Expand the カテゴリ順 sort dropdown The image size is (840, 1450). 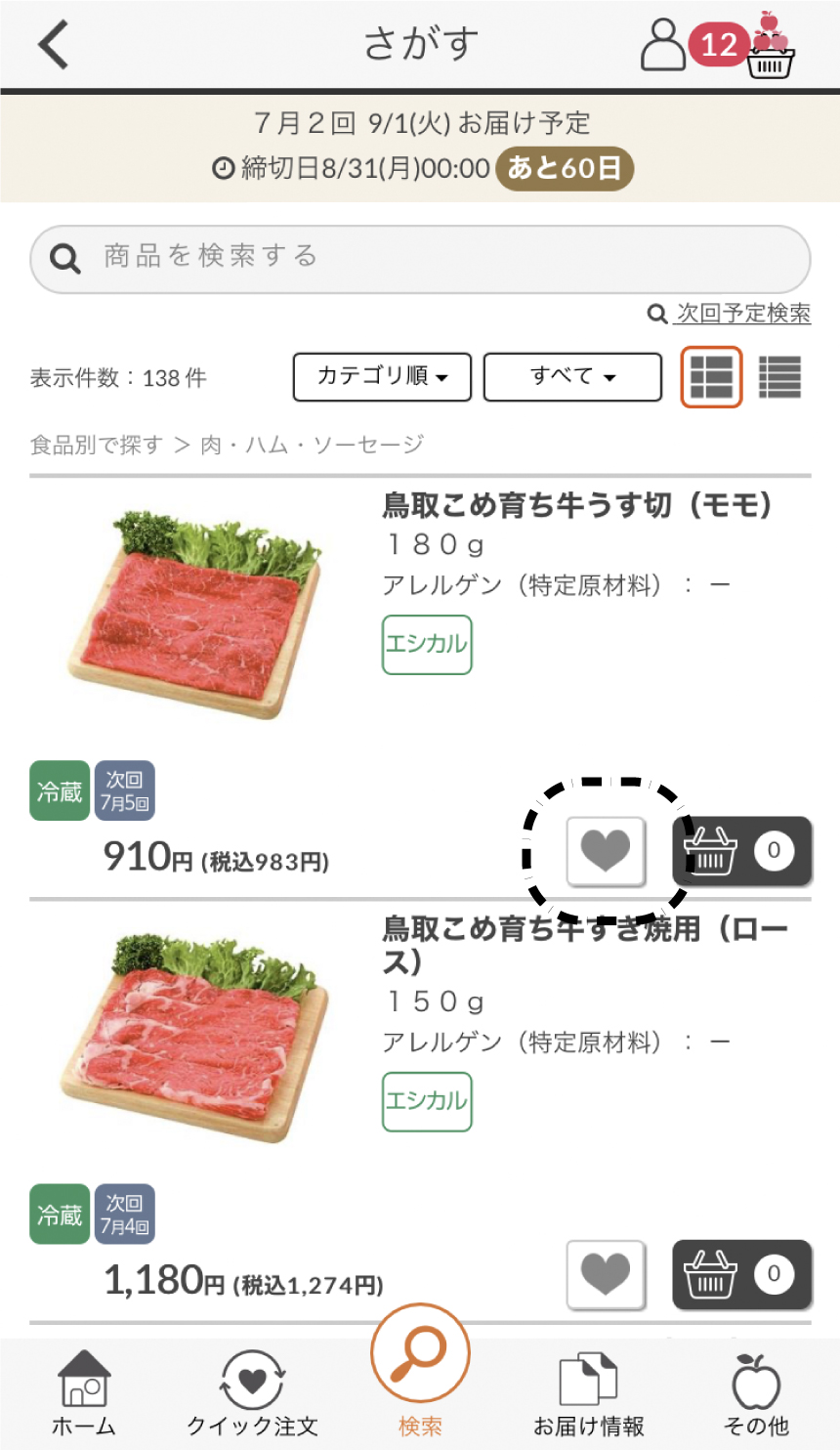coord(382,377)
